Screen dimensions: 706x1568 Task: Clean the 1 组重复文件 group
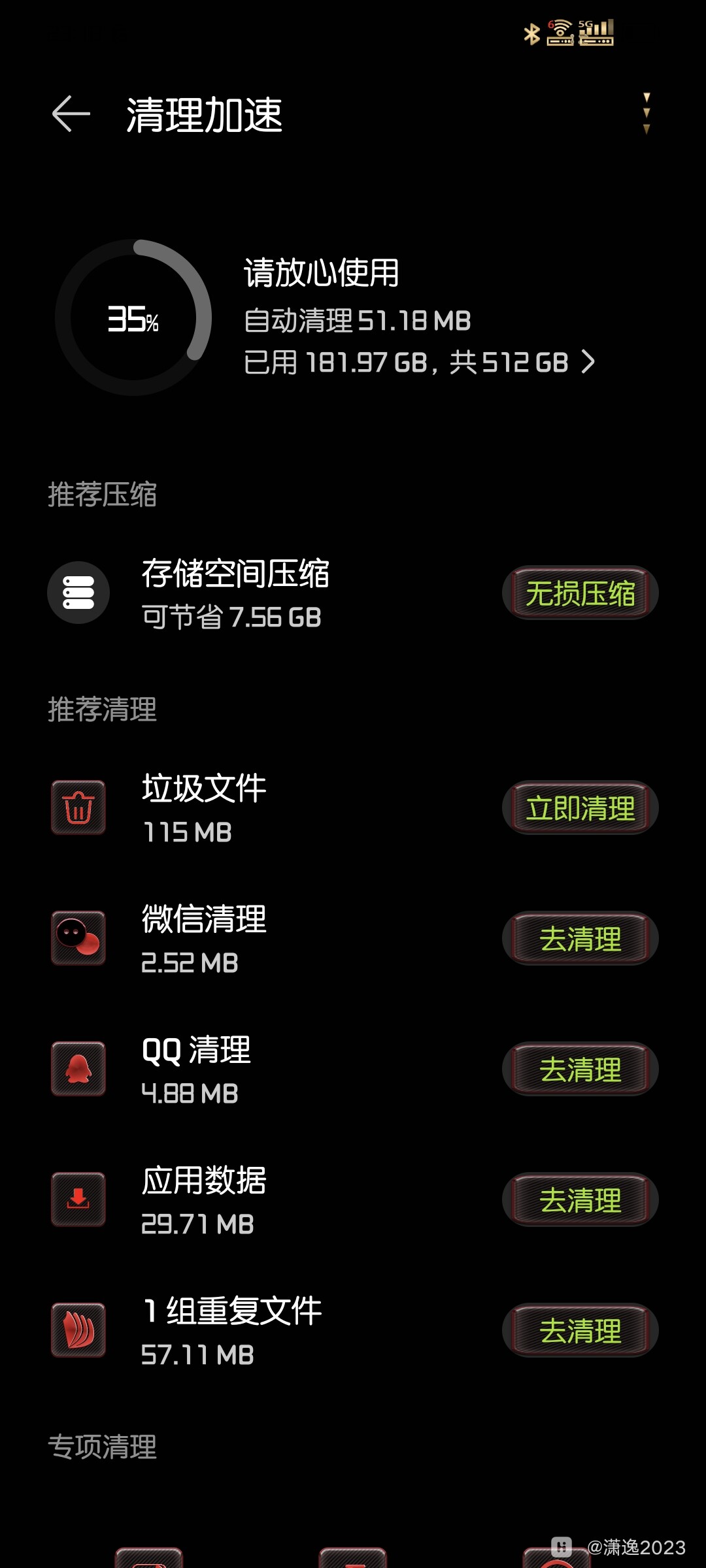click(x=579, y=1330)
